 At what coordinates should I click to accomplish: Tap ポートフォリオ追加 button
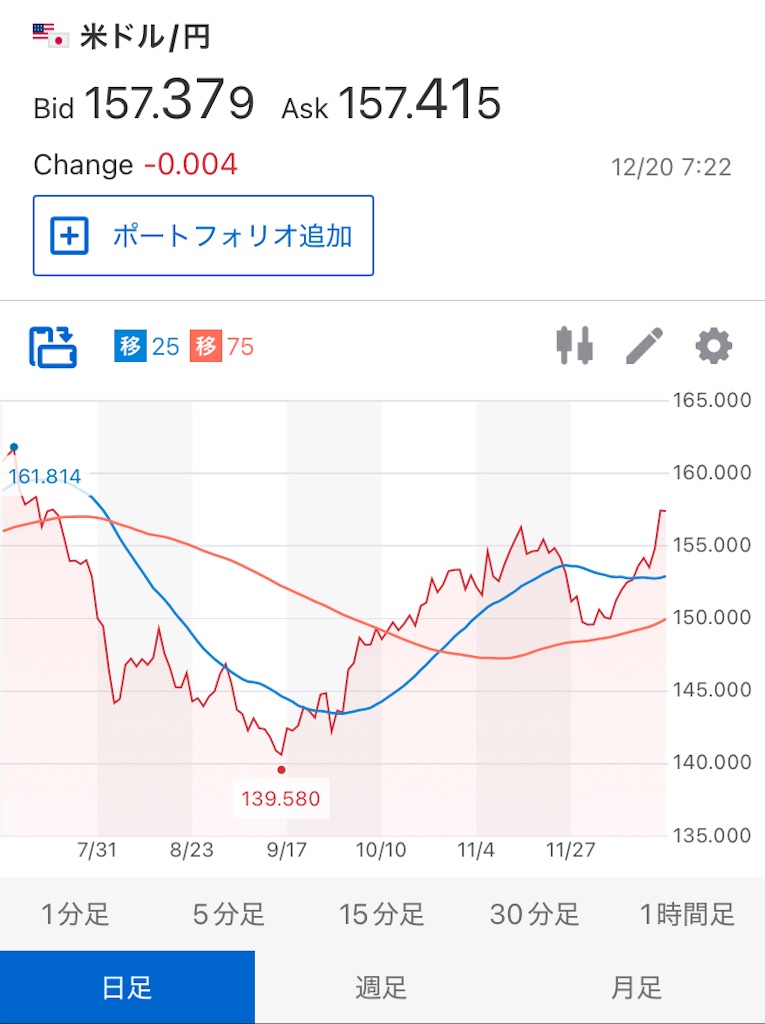click(x=203, y=236)
